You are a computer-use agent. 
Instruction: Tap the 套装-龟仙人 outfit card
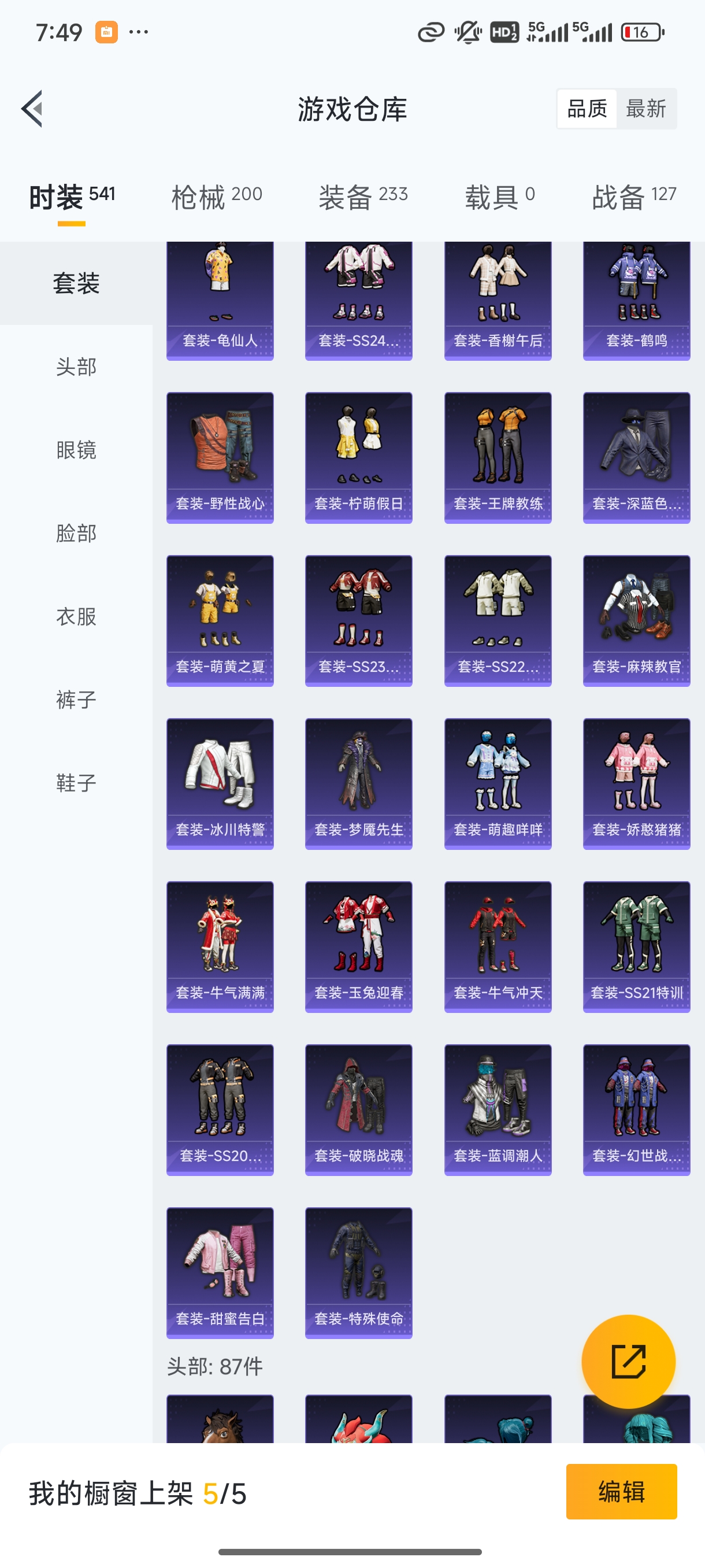point(220,298)
